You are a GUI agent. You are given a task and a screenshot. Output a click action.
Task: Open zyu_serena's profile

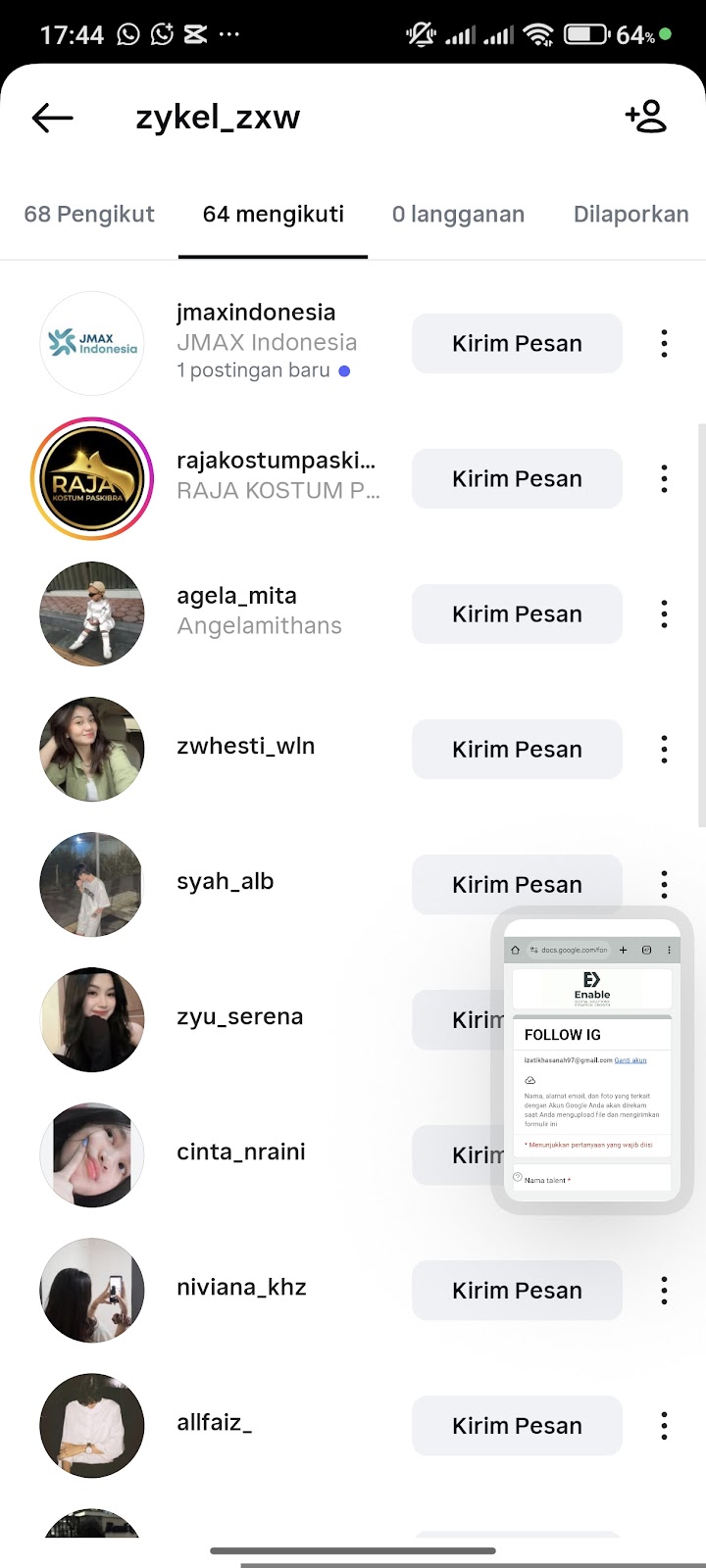239,1017
